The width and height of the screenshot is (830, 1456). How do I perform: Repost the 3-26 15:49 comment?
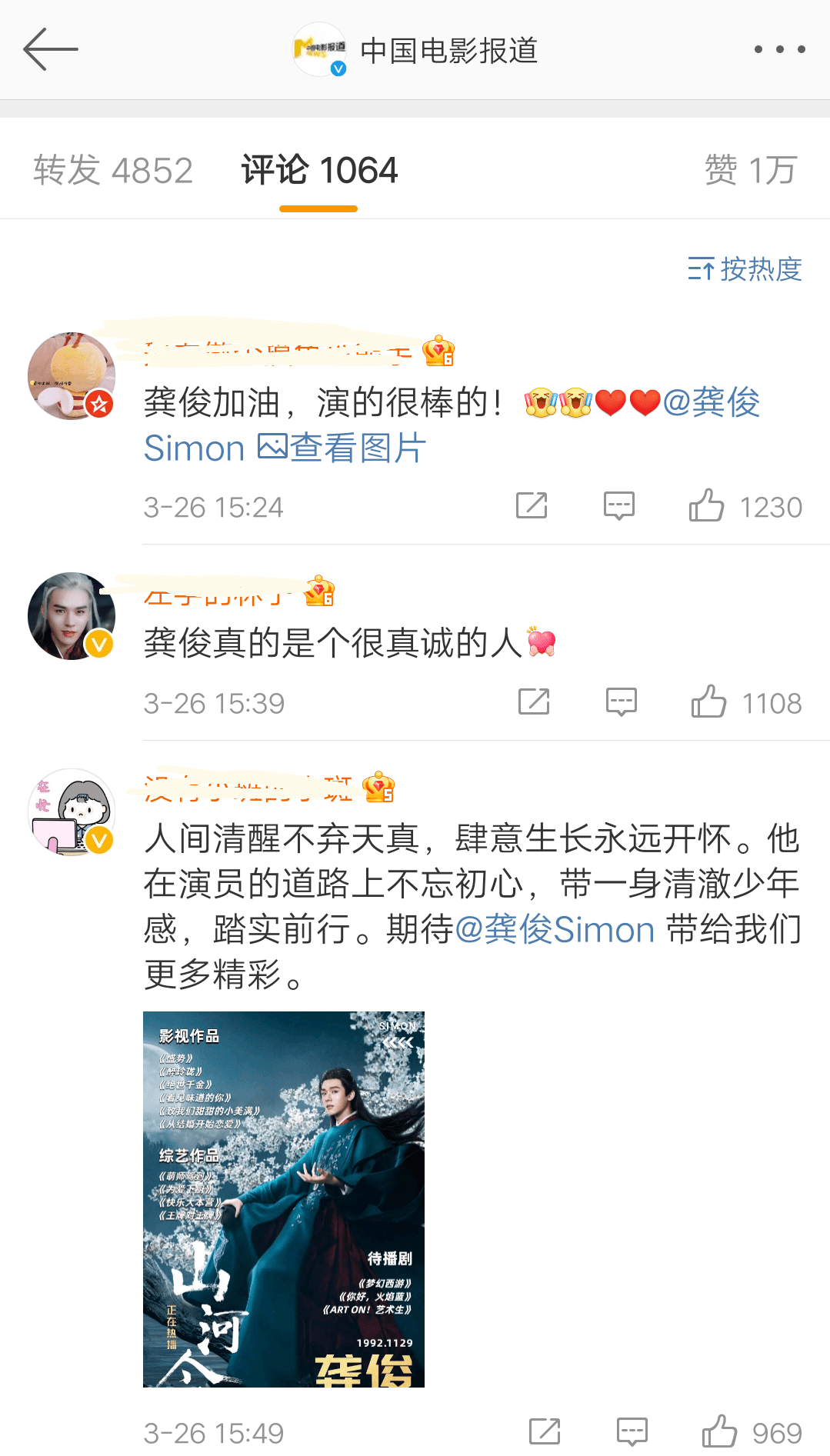545,1432
